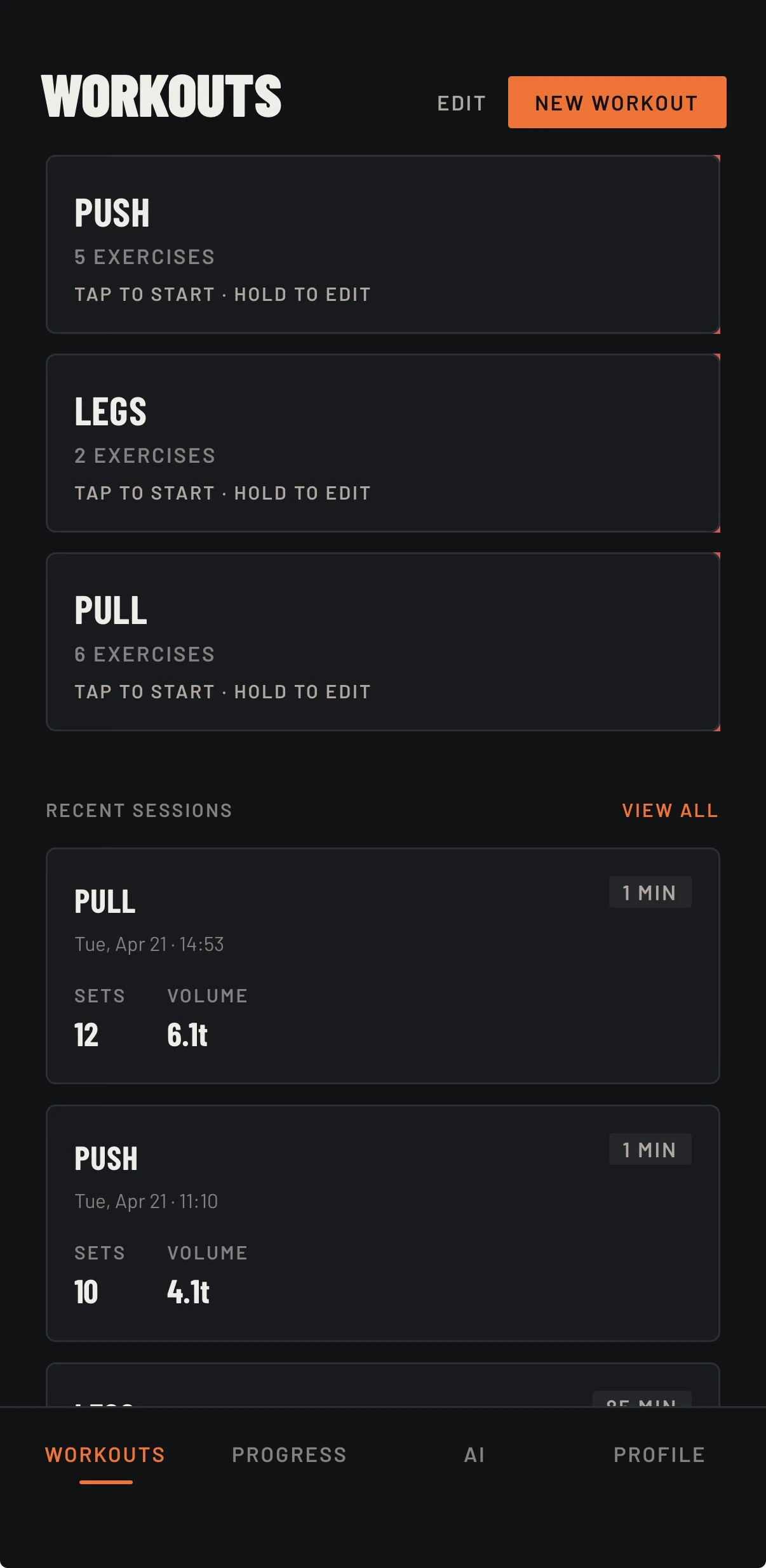Tap the RECENT SESSIONS heading
Viewport: 766px width, 1568px height.
point(138,810)
